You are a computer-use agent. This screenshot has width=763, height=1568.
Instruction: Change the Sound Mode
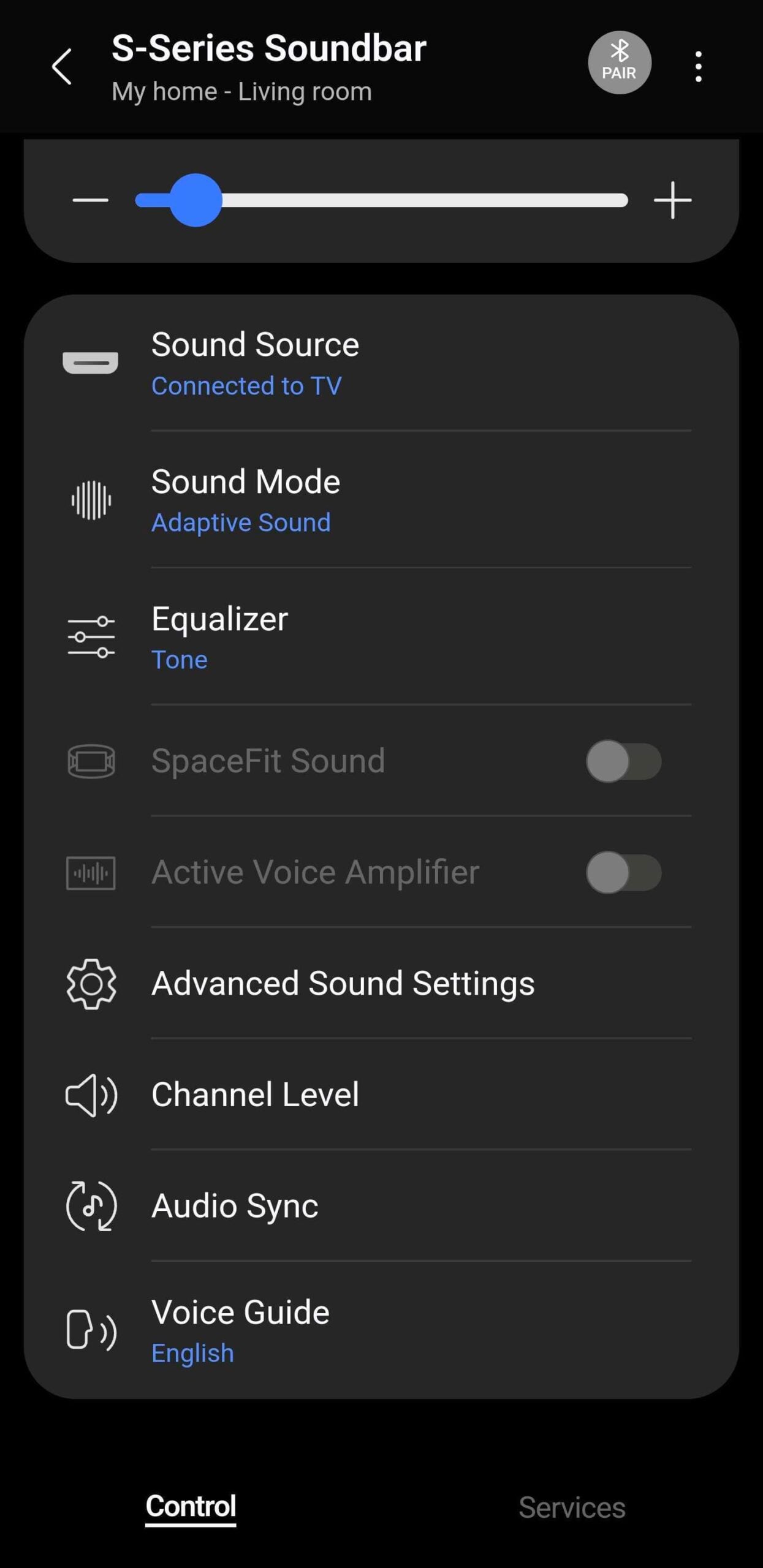point(380,500)
